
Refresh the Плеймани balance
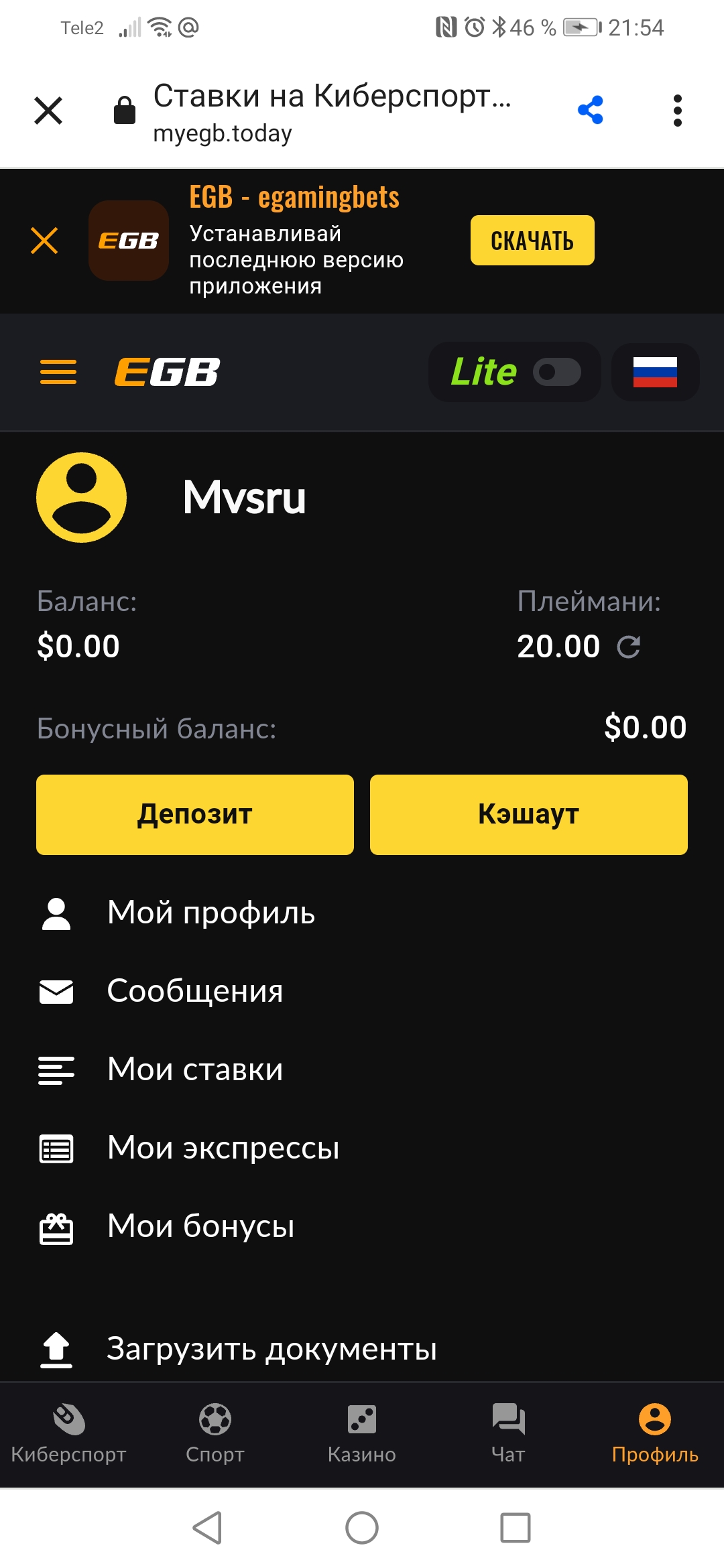click(629, 647)
